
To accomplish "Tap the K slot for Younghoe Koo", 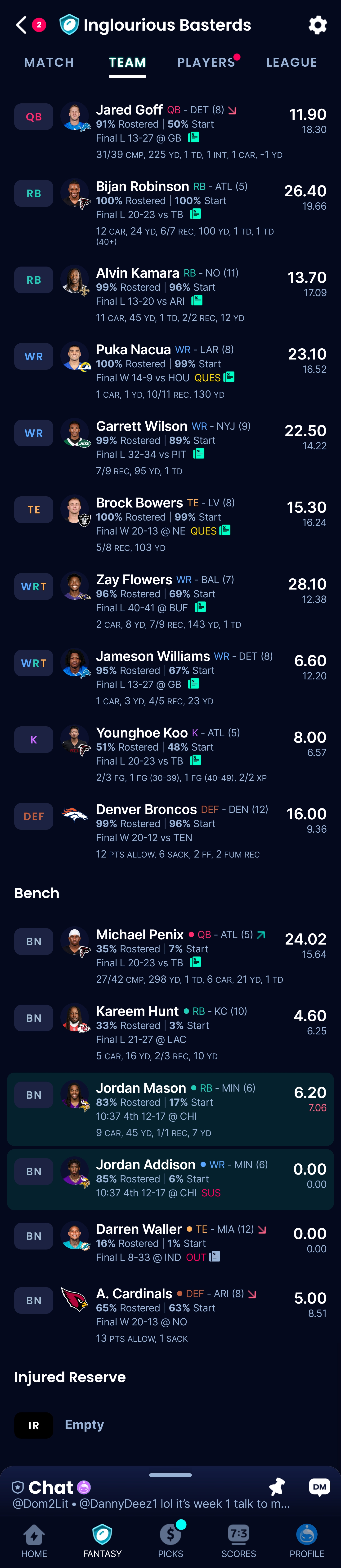I will click(x=33, y=740).
